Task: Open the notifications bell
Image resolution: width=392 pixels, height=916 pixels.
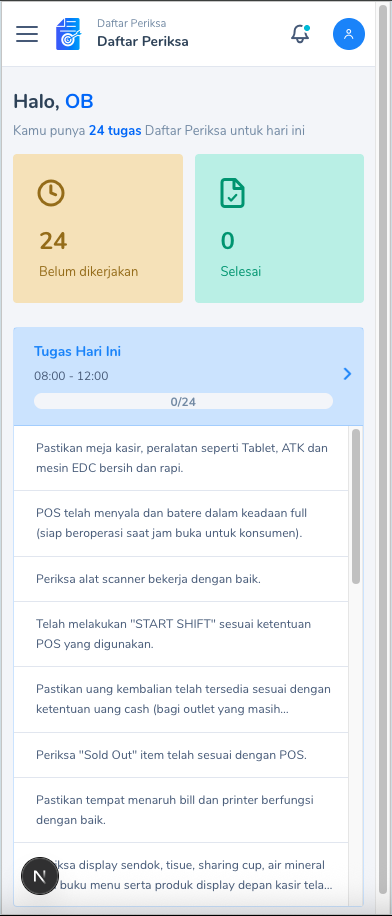Action: pyautogui.click(x=300, y=34)
